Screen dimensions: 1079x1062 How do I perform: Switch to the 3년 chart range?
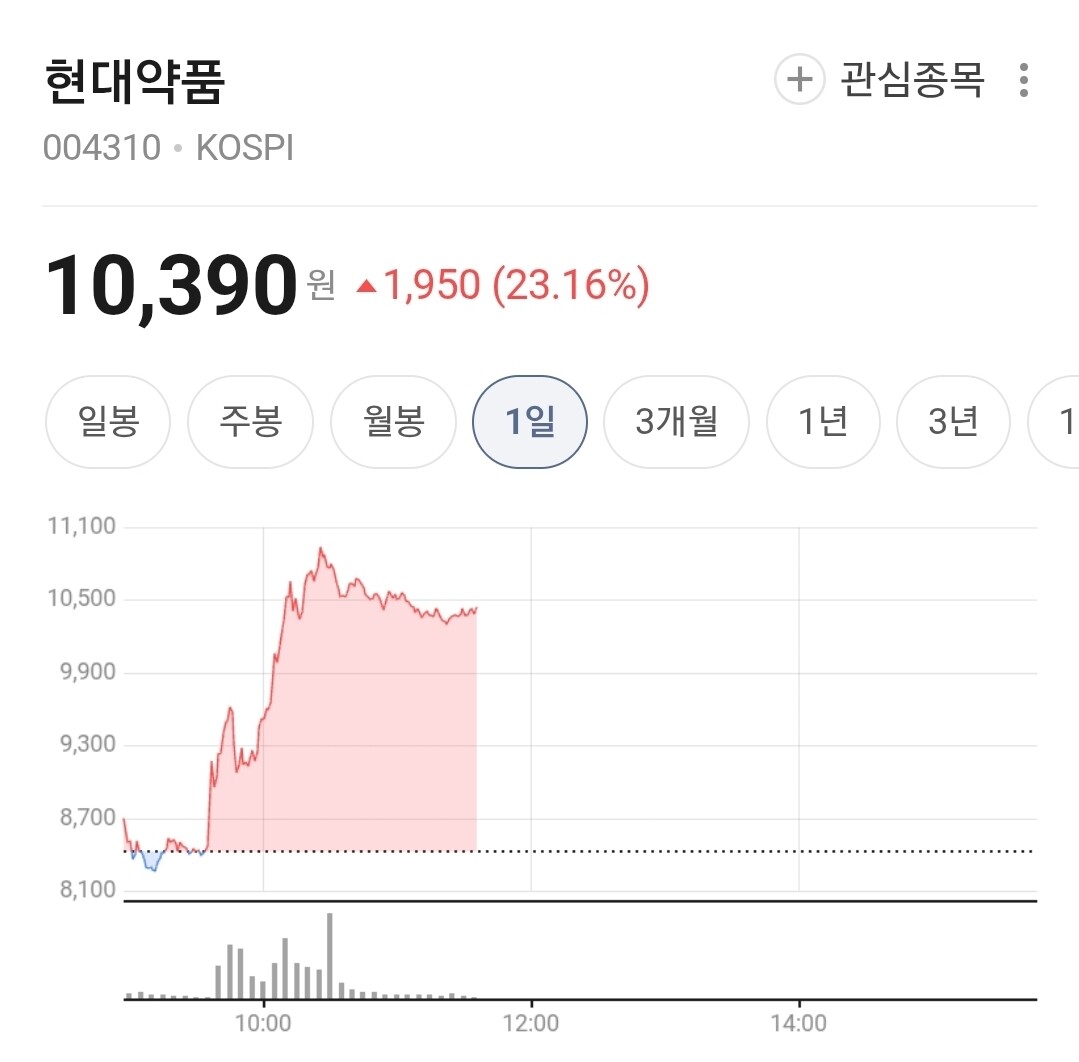tap(954, 422)
